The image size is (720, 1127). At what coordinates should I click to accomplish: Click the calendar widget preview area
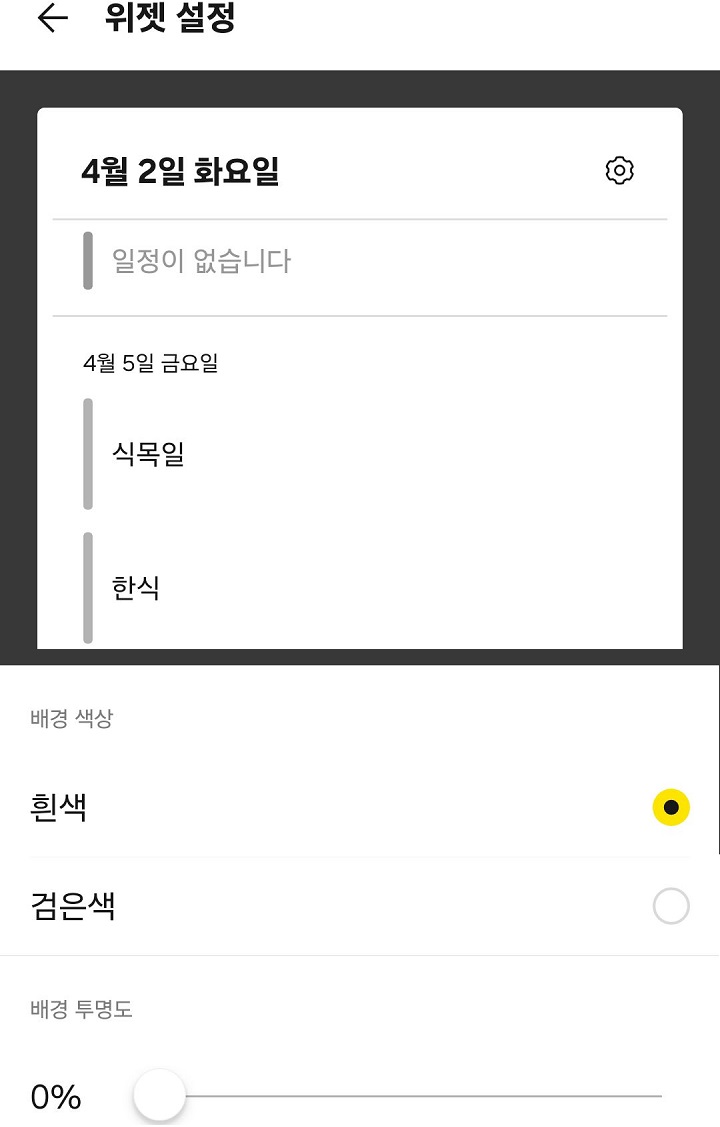(x=360, y=380)
